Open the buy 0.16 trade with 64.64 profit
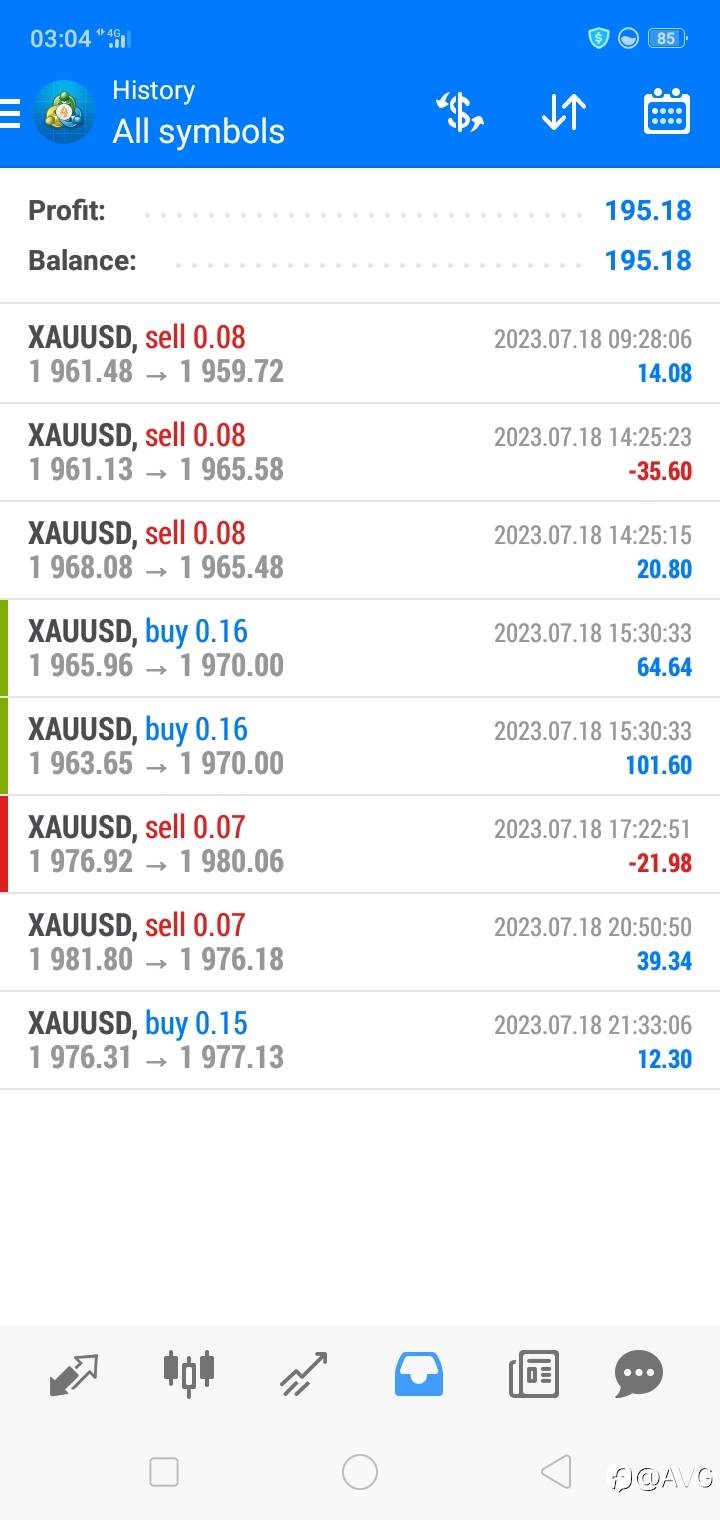The width and height of the screenshot is (720, 1520). [360, 648]
